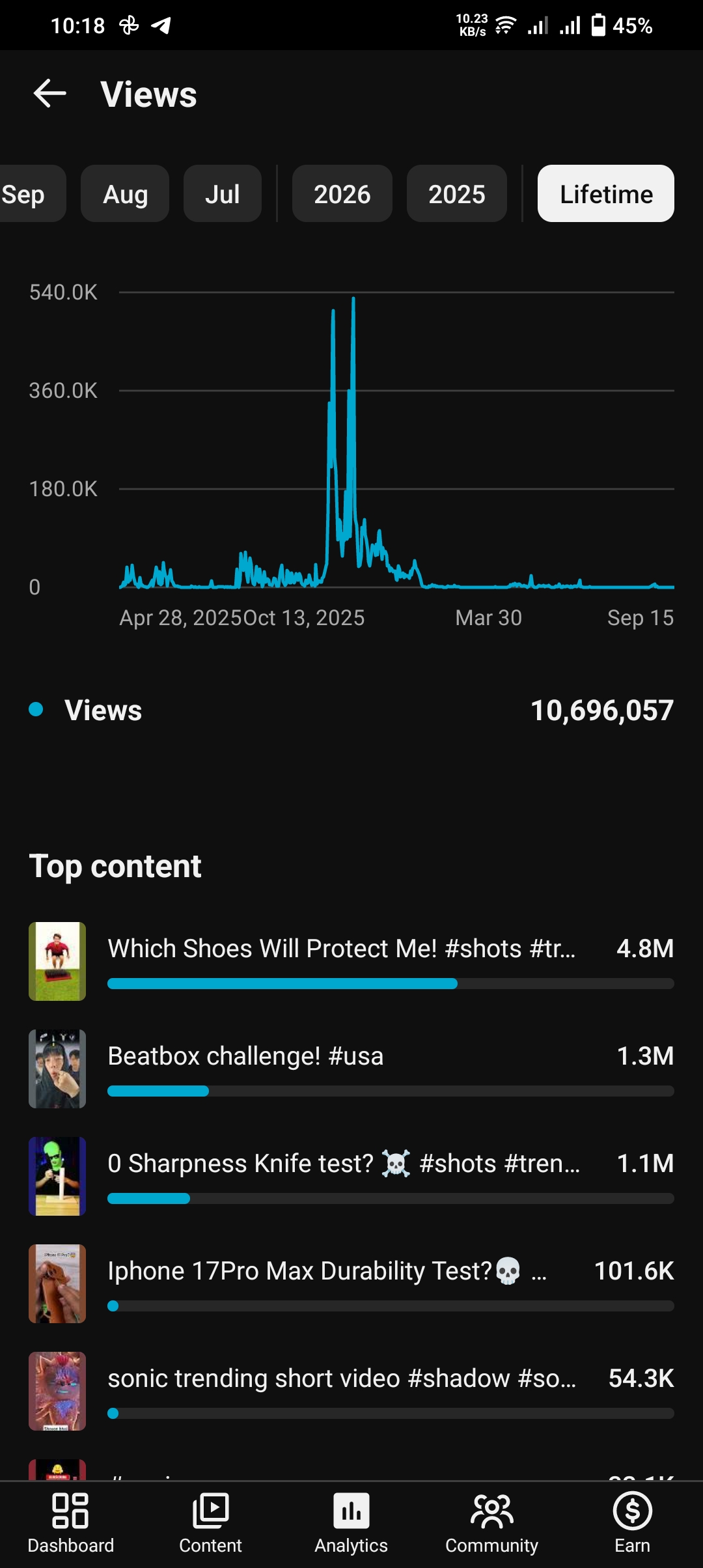Screen dimensions: 703x1568
Task: Select the Lifetime chip
Action: click(606, 193)
